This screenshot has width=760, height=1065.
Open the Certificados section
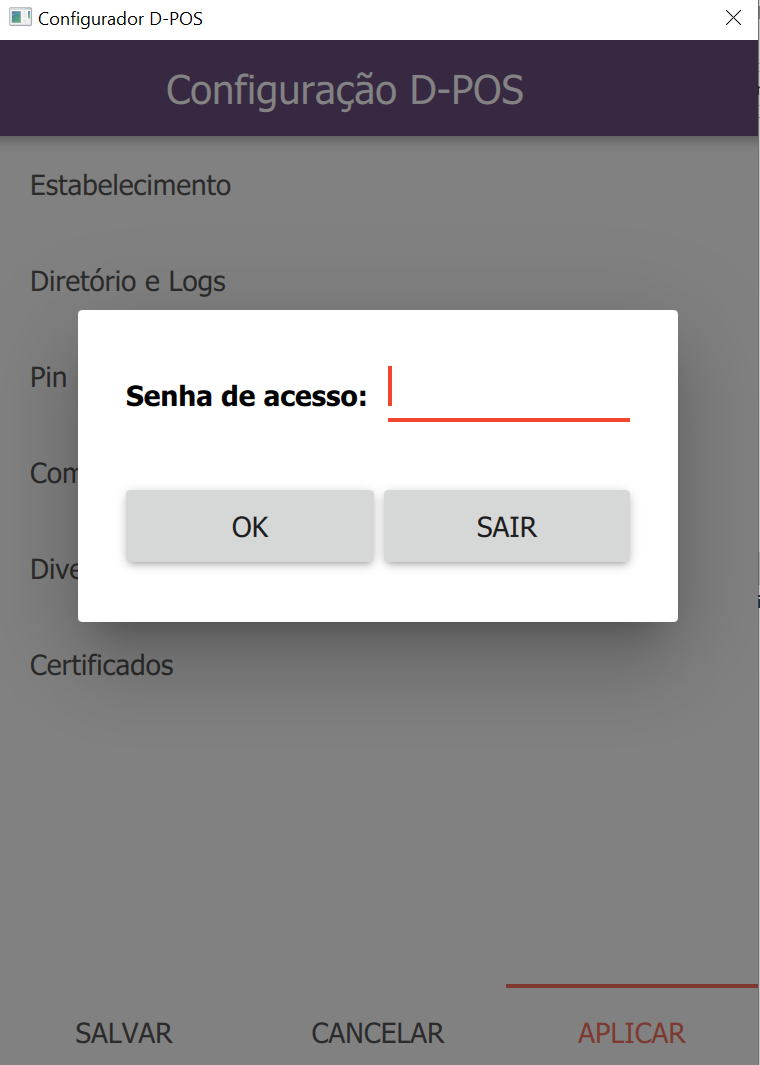click(x=102, y=665)
